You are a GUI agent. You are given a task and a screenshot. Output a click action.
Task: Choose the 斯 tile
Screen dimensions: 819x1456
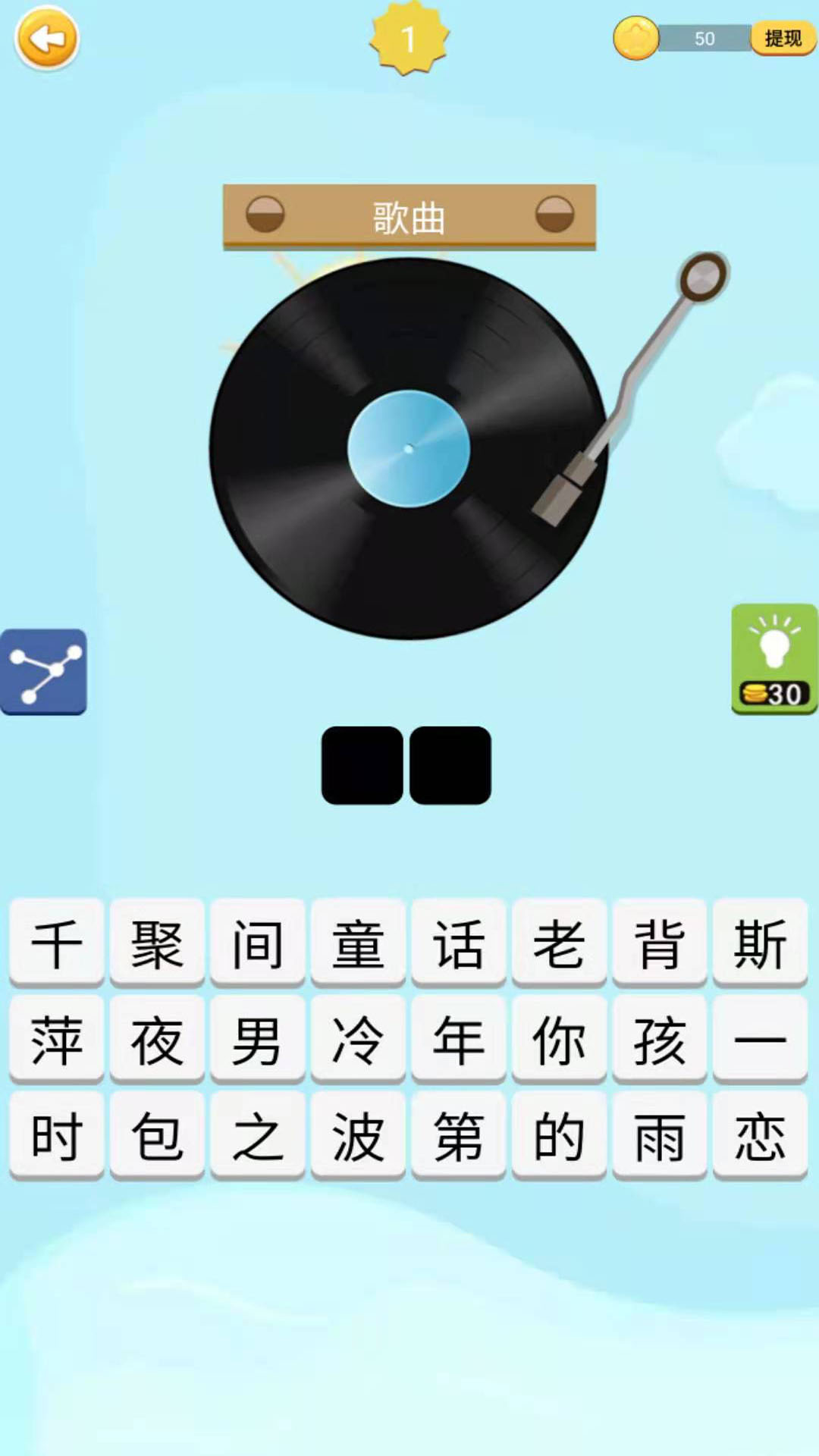(760, 943)
